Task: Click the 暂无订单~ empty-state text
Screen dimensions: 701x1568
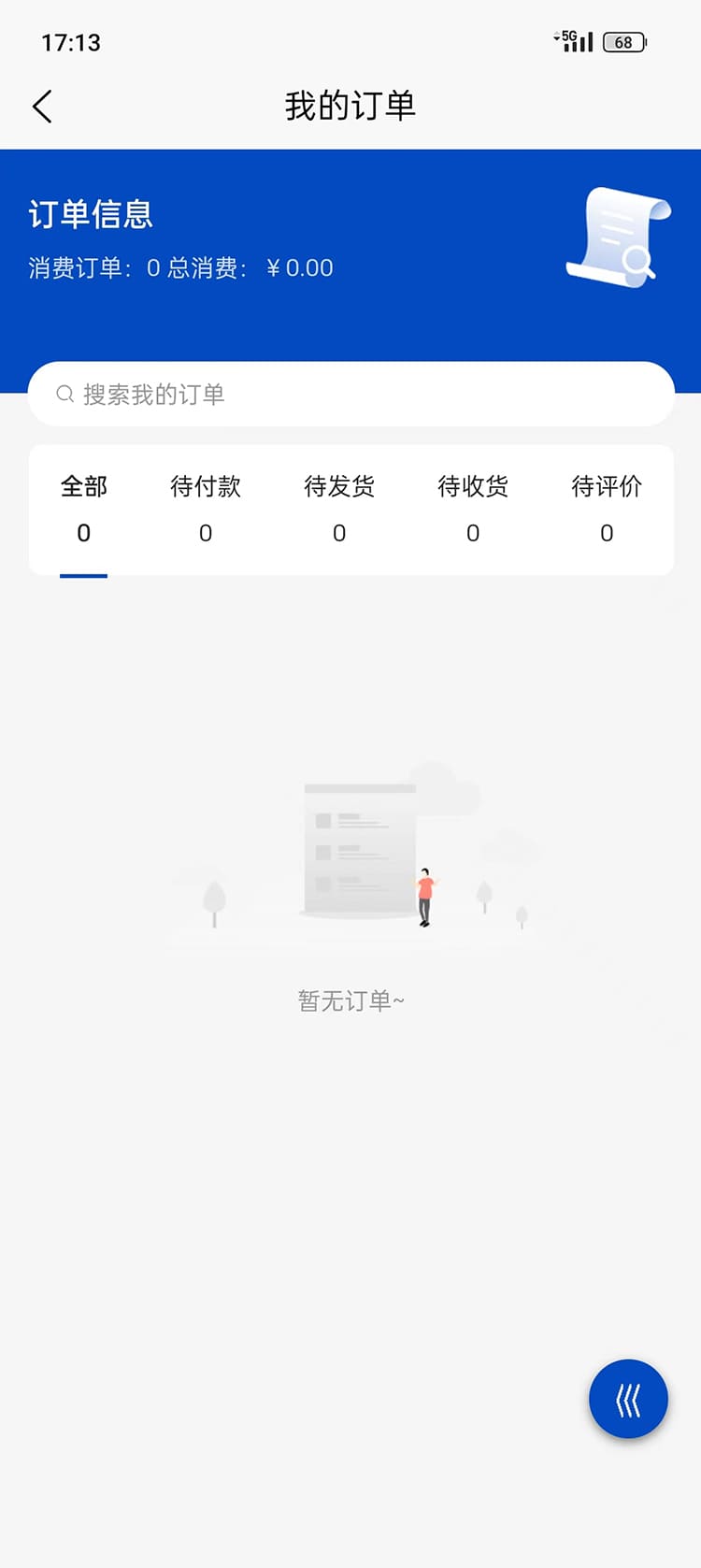Action: click(350, 1000)
